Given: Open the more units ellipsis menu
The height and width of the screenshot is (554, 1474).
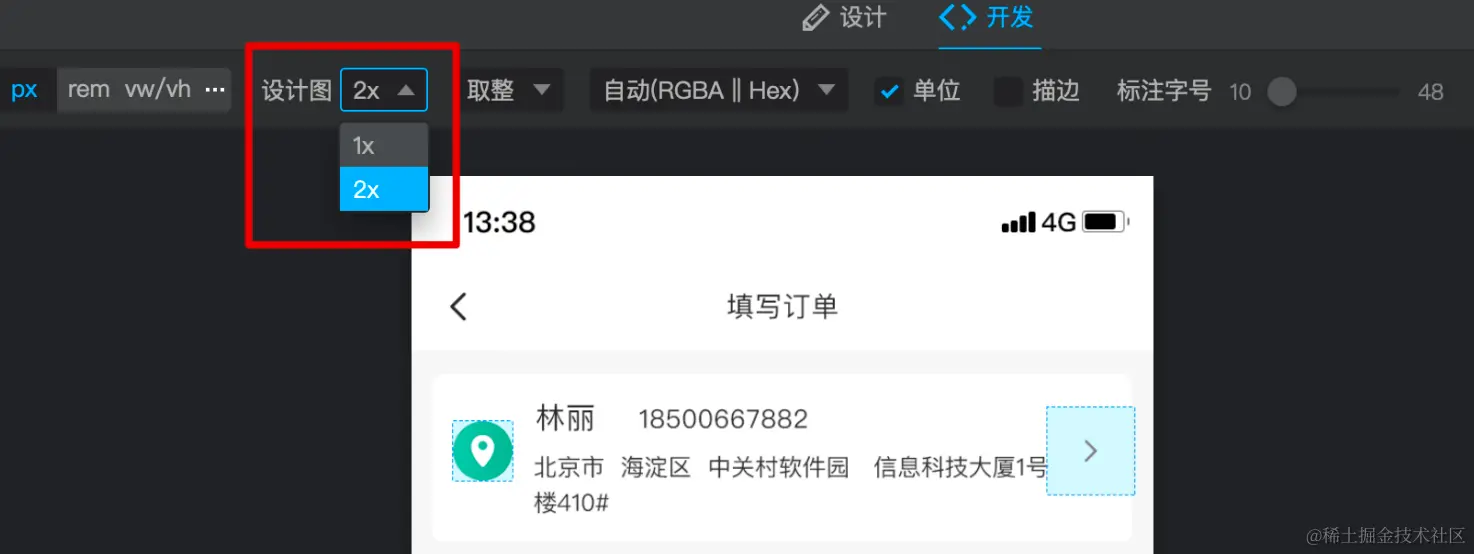Looking at the screenshot, I should click(215, 90).
